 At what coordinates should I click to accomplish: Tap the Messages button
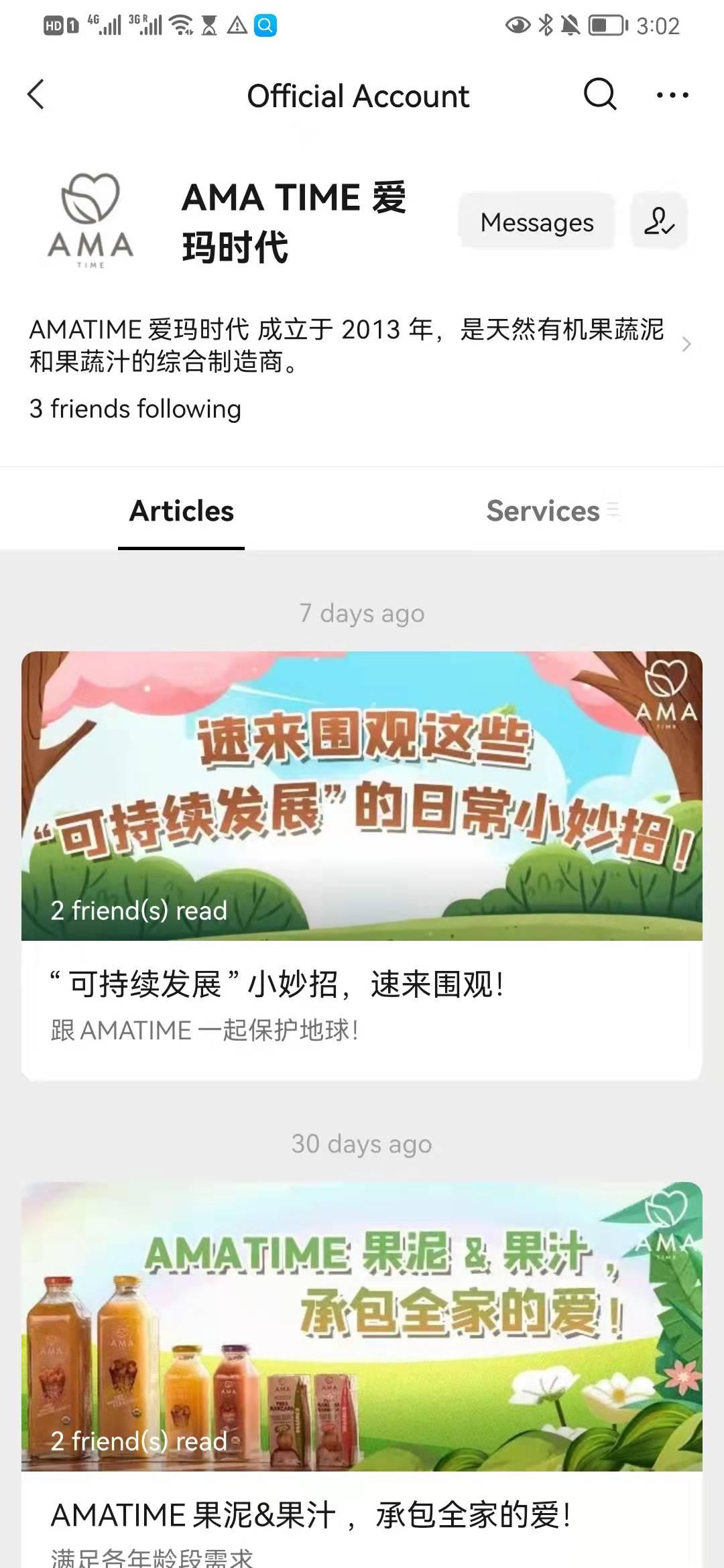tap(536, 222)
